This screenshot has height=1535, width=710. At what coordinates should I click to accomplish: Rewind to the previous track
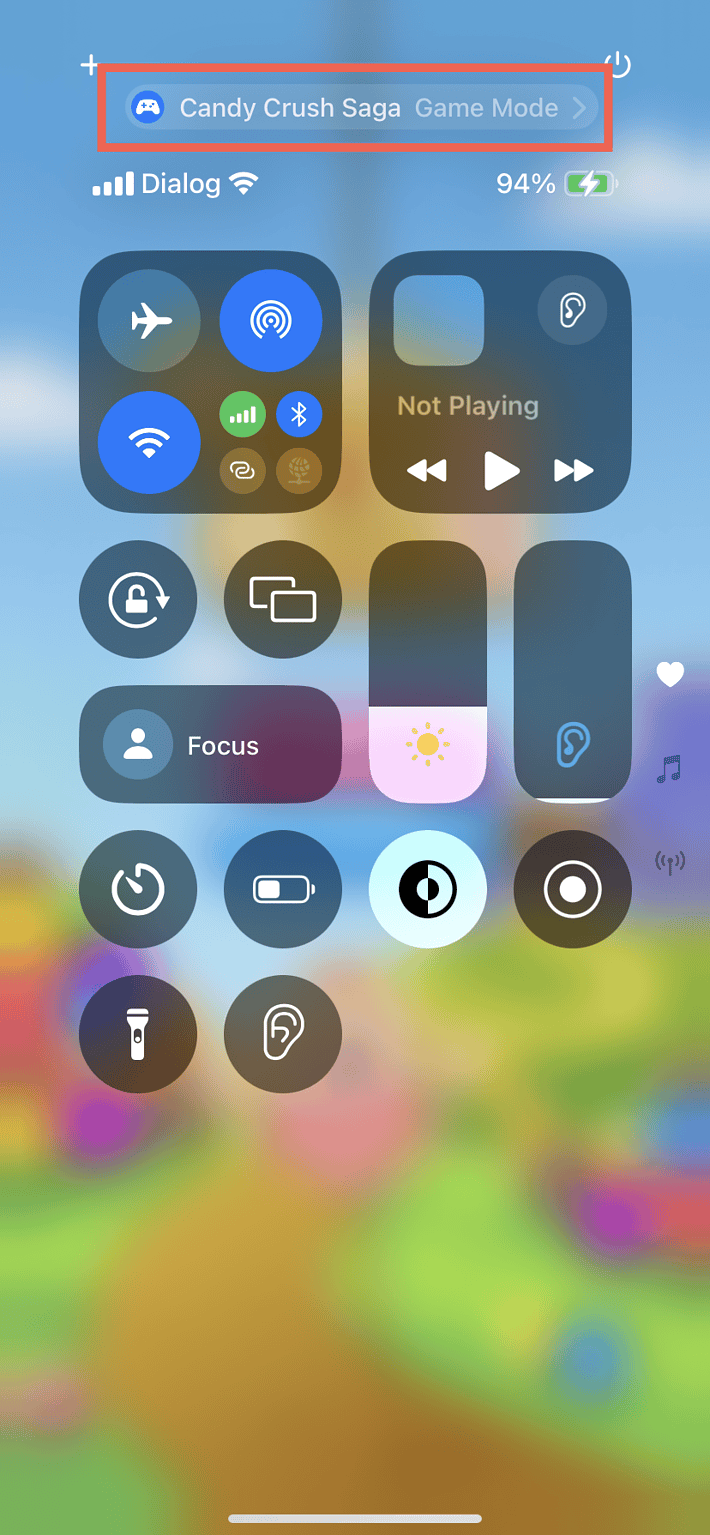427,470
